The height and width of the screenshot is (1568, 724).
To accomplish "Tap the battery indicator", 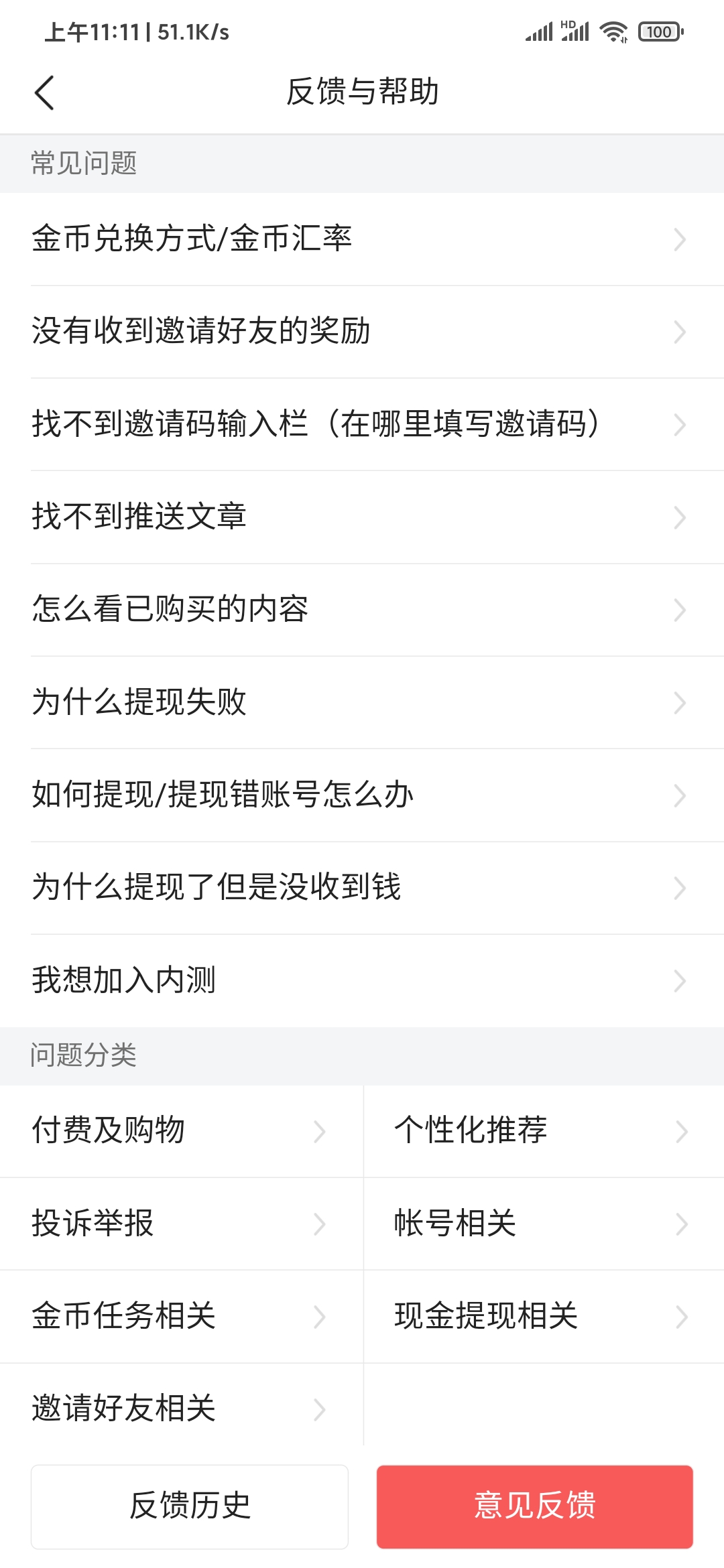I will 658,31.
